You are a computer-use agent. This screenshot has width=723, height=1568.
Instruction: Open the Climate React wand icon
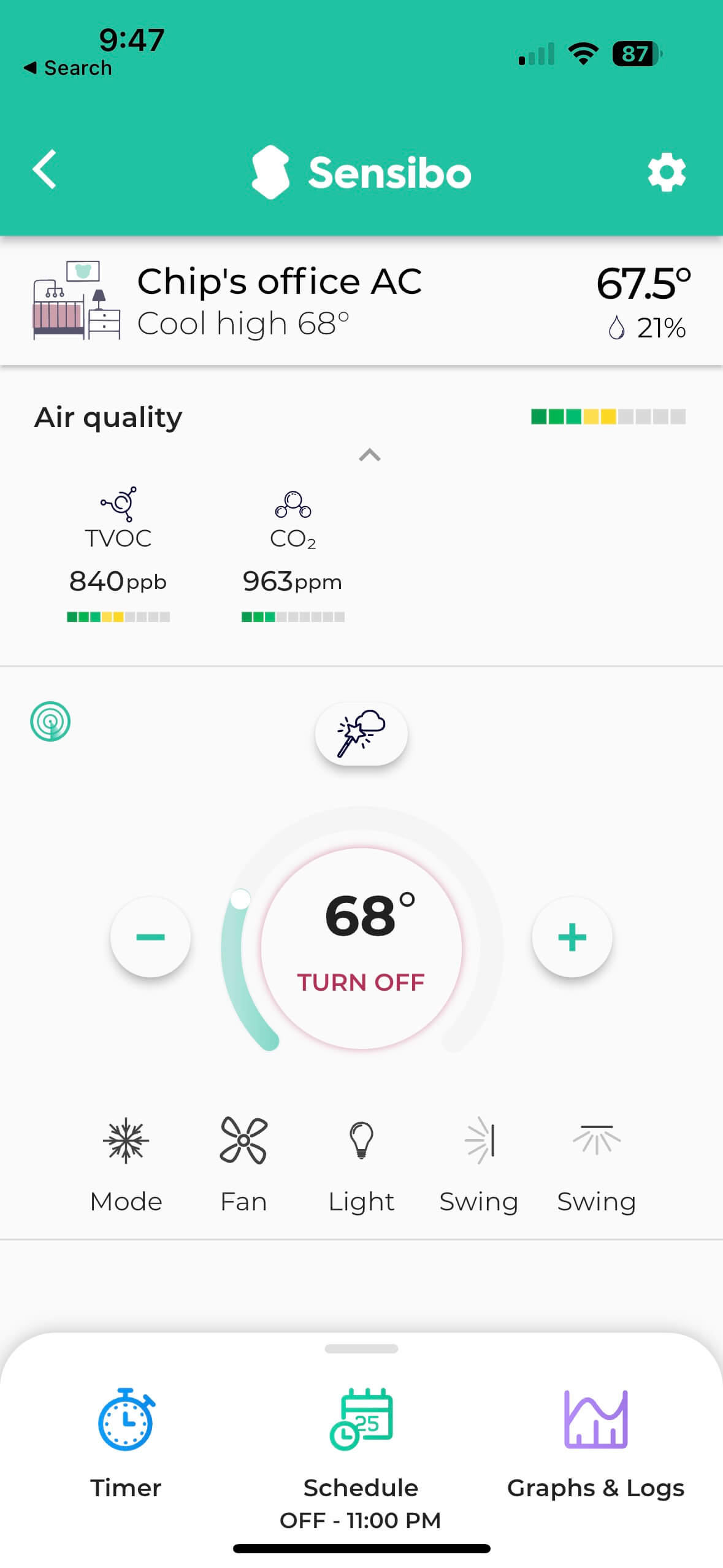[362, 734]
